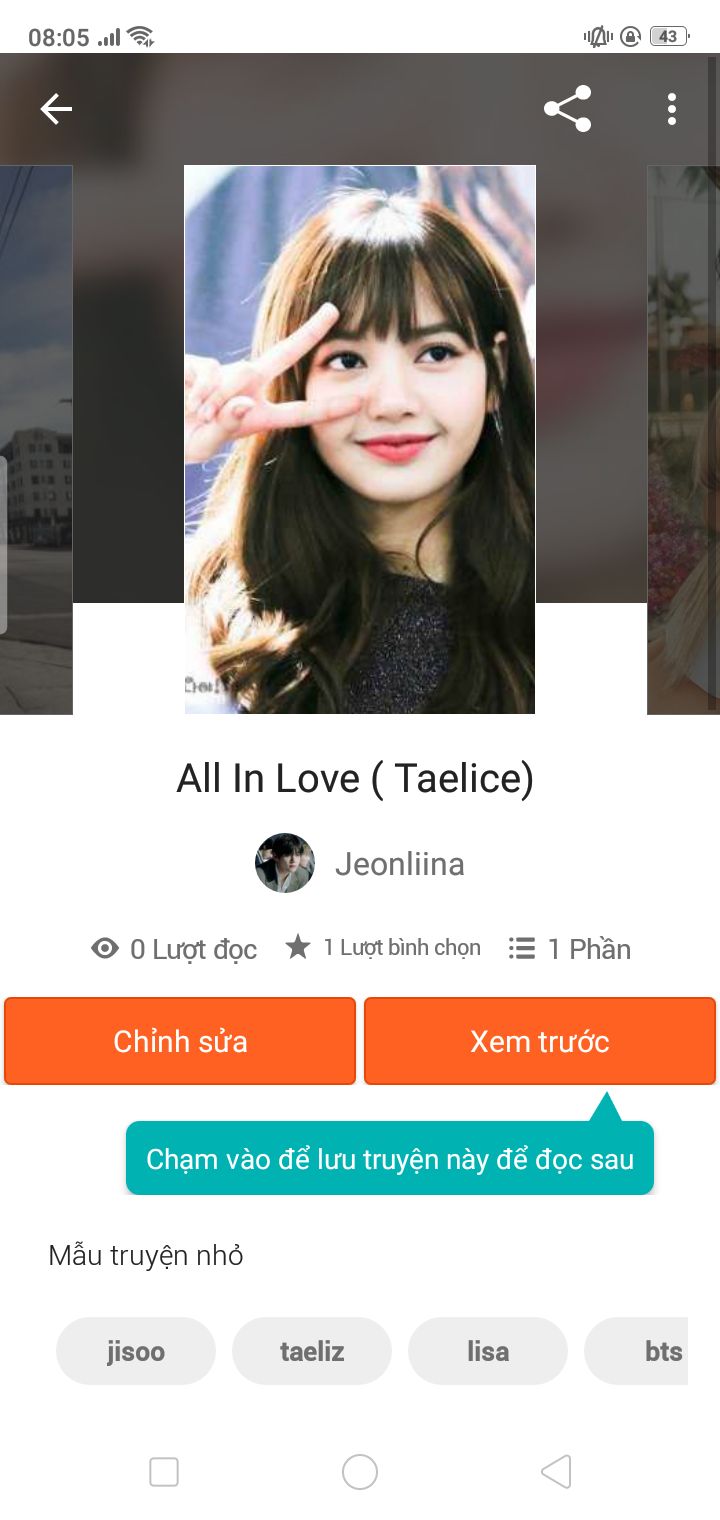The image size is (720, 1520).
Task: Open the All In Love story cover
Action: tap(360, 440)
